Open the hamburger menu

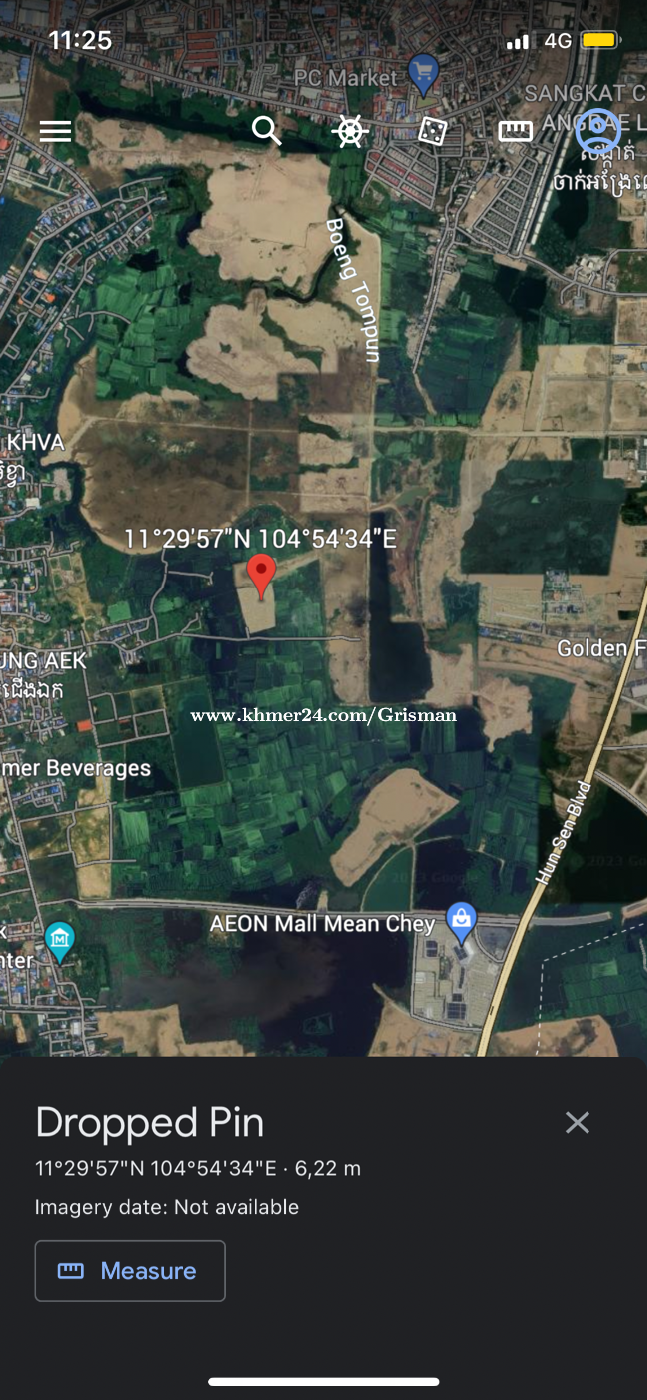pos(55,131)
